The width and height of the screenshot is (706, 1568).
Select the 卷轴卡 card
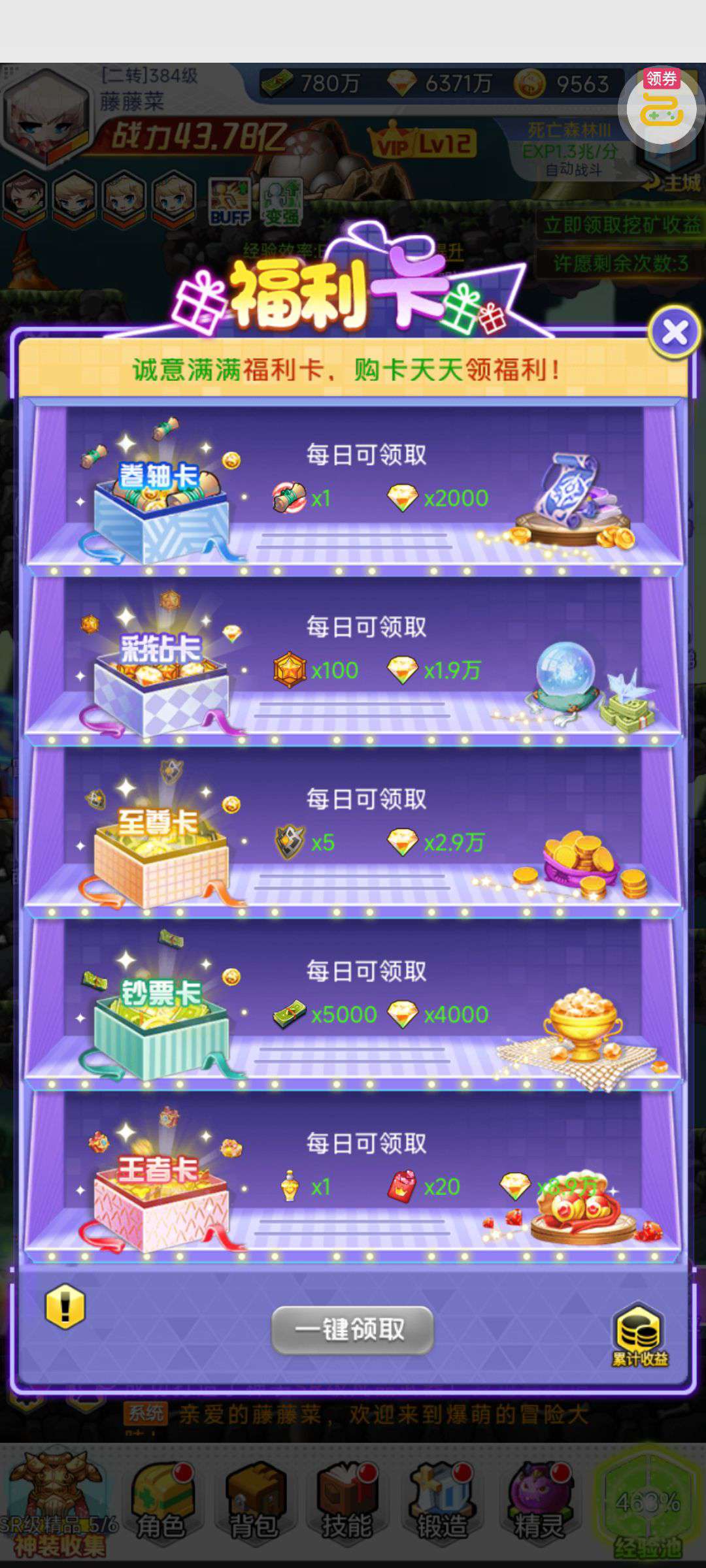pos(160,497)
